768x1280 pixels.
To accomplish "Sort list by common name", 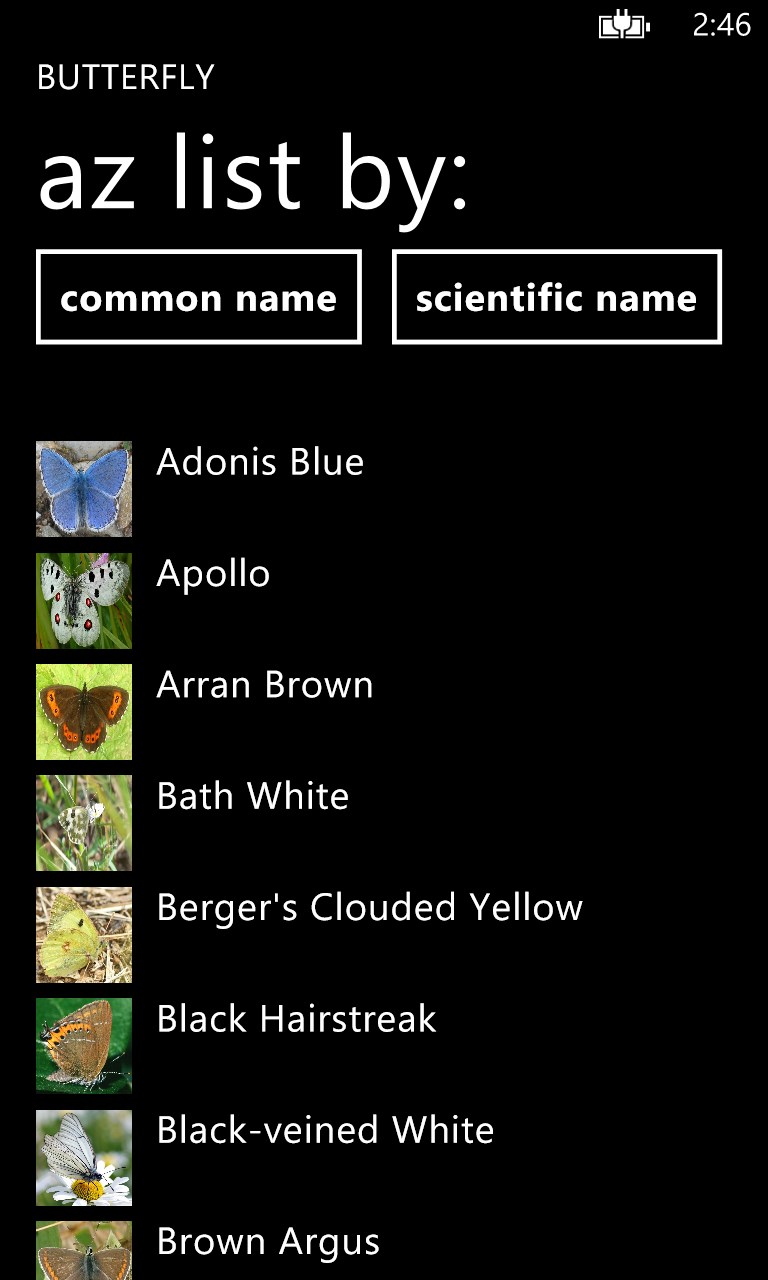I will [x=198, y=297].
